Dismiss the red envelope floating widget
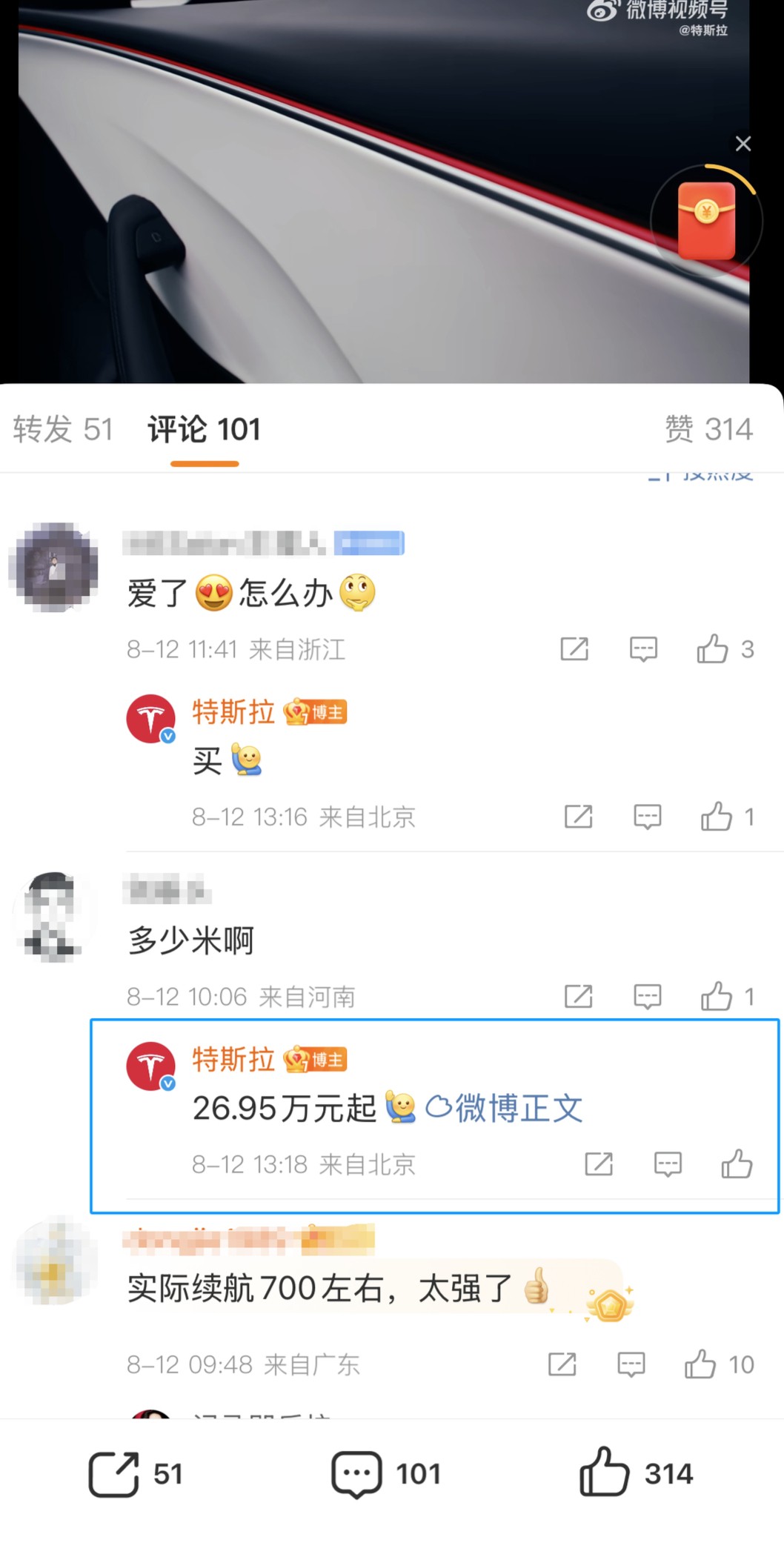The image size is (784, 1557). point(743,144)
